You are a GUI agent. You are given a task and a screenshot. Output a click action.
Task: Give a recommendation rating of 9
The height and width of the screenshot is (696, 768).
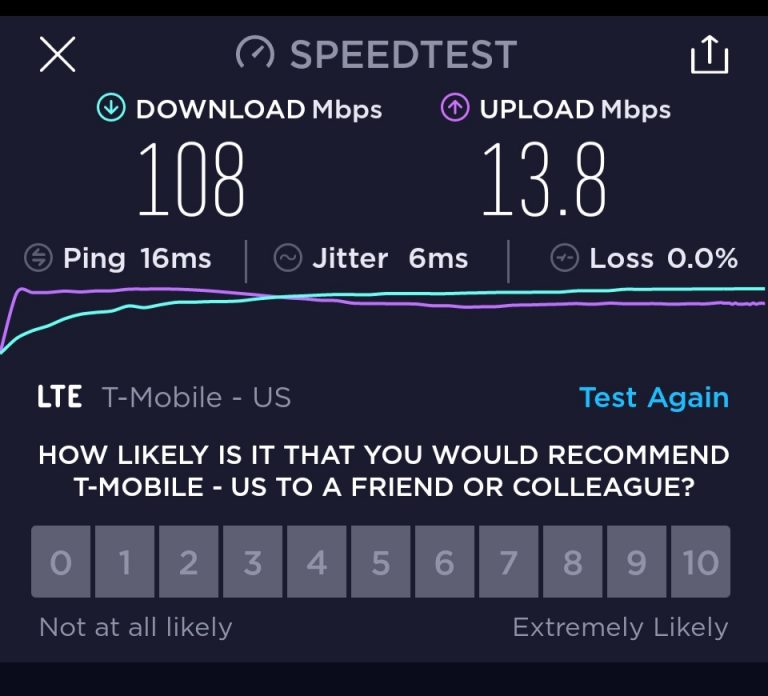pos(637,562)
